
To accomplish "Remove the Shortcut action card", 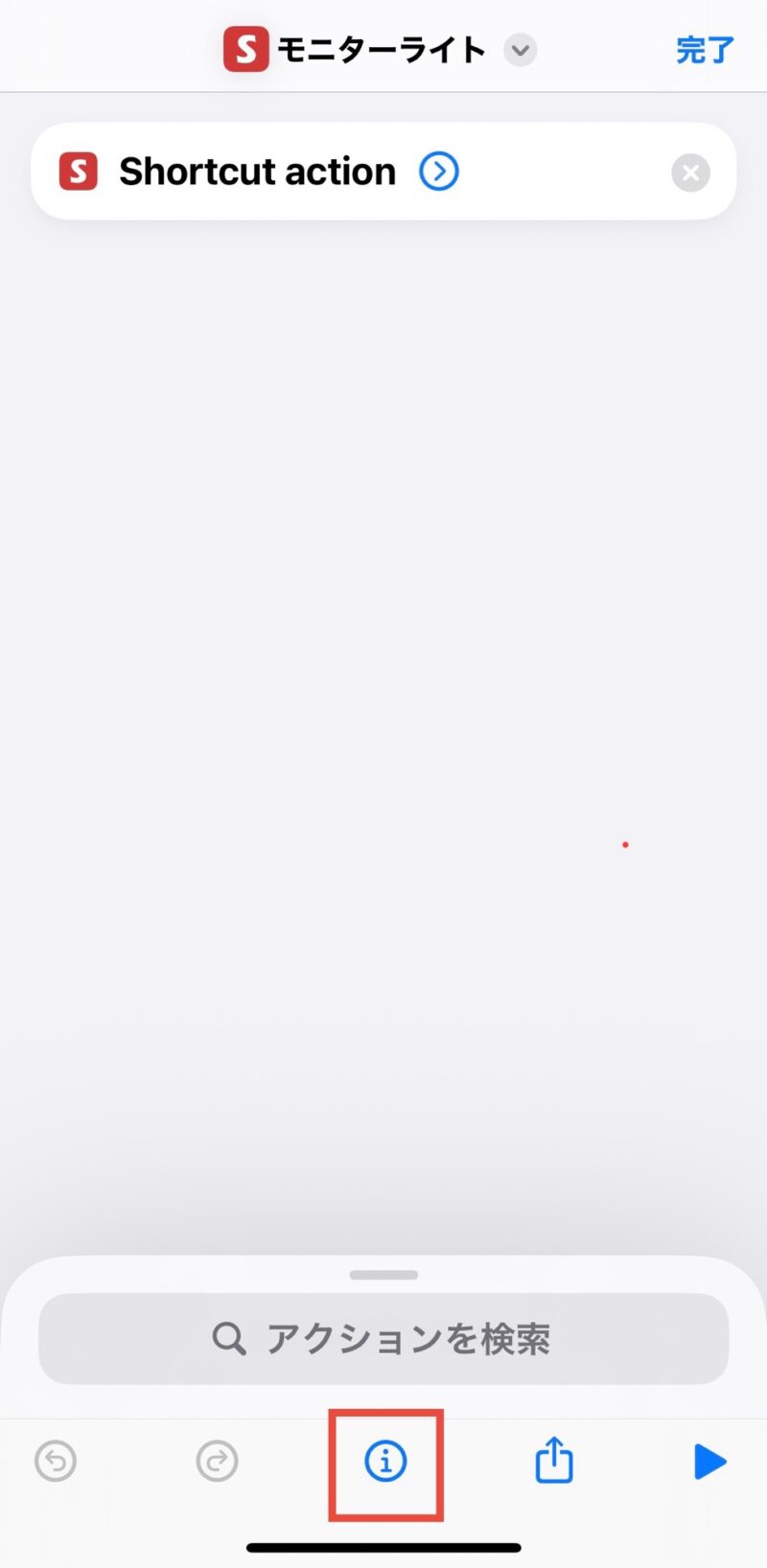I will click(690, 173).
